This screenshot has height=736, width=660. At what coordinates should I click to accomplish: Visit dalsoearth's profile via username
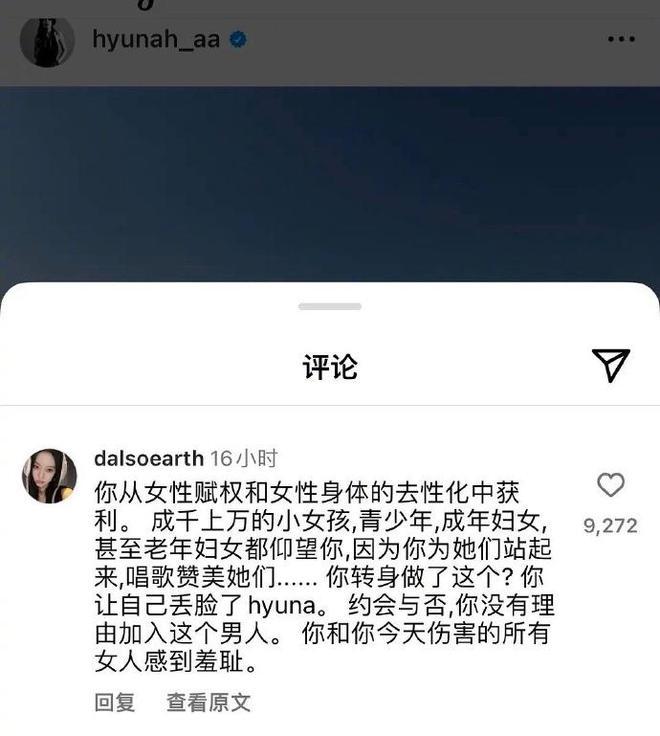click(x=149, y=459)
